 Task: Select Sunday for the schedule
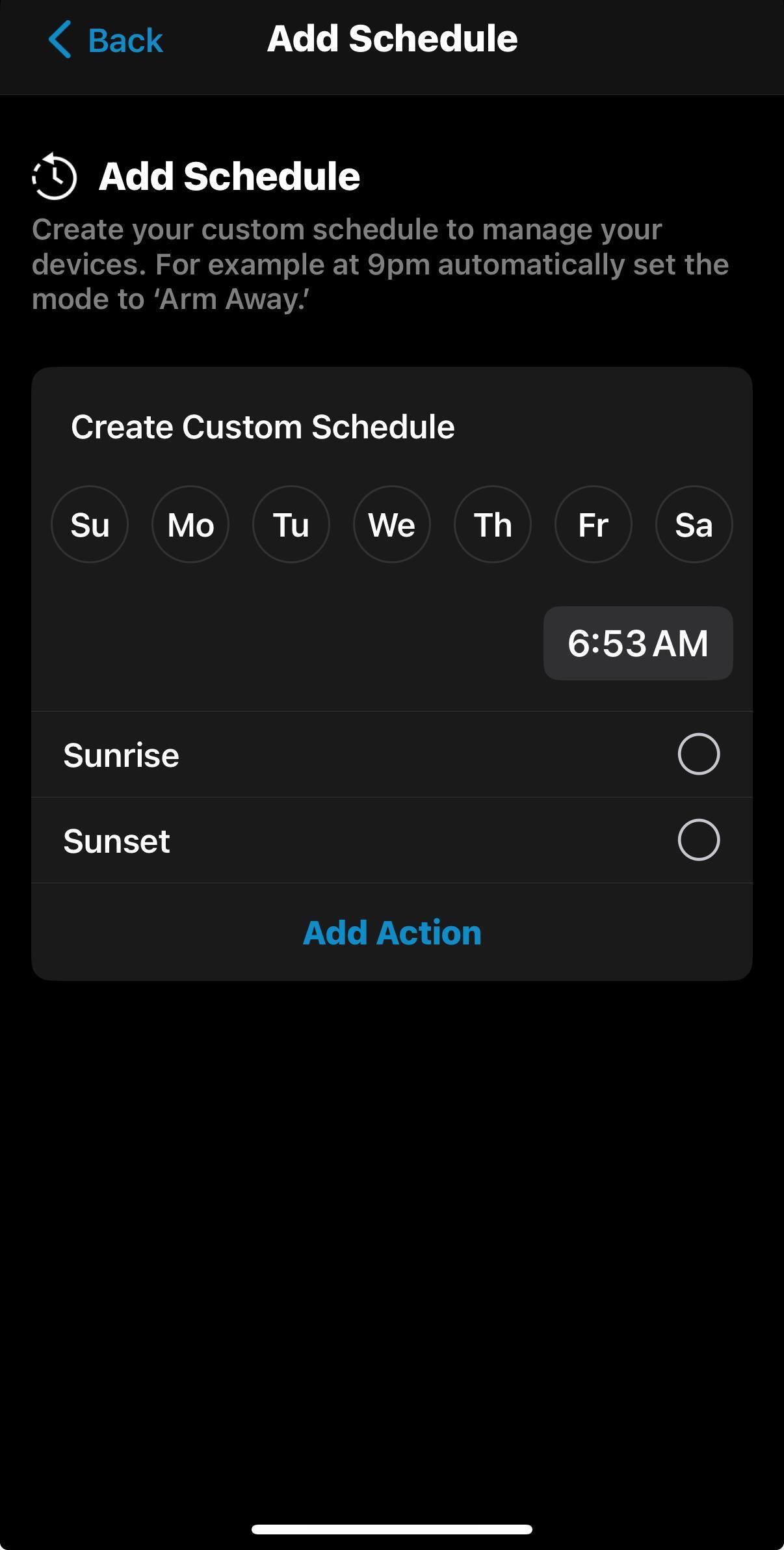[90, 524]
